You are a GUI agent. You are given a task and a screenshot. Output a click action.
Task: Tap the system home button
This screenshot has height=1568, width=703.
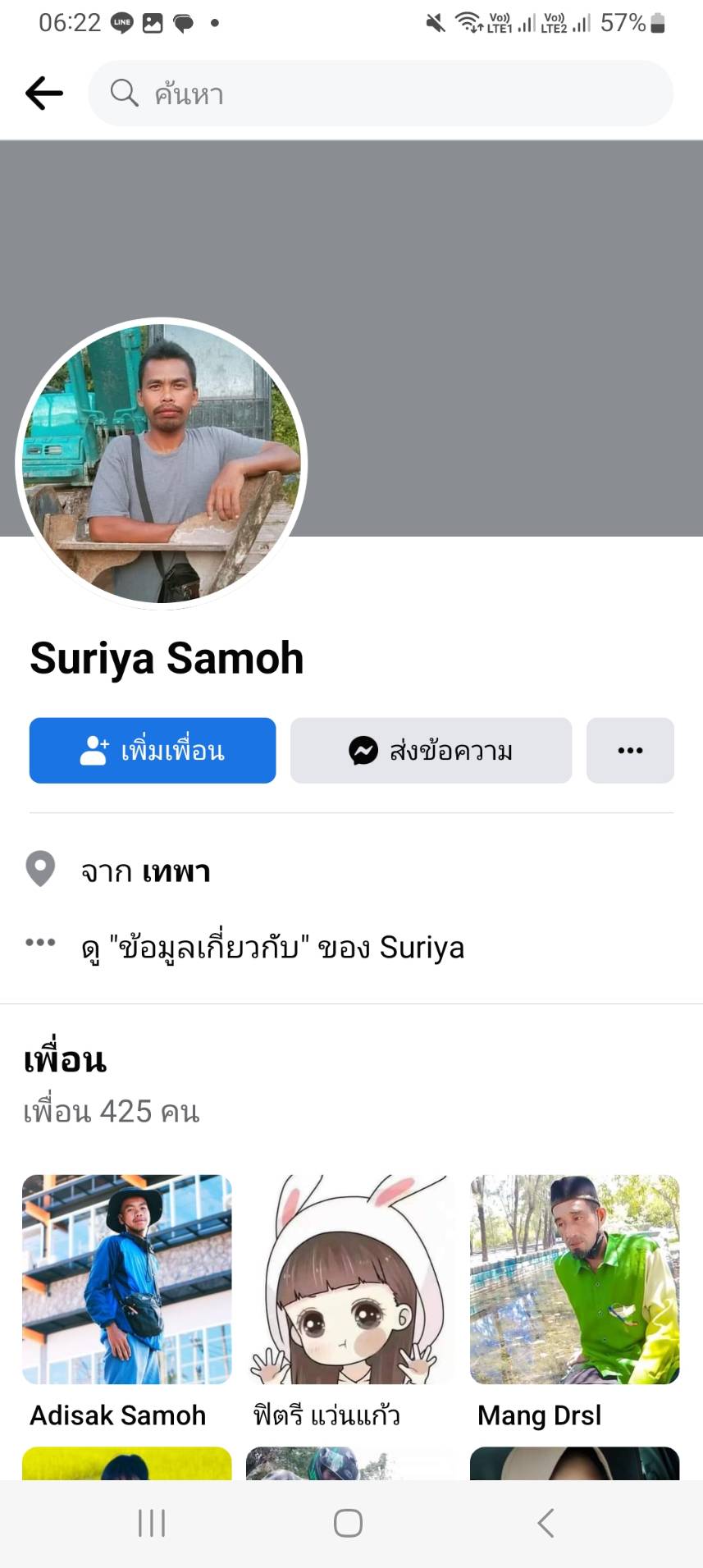(348, 1524)
